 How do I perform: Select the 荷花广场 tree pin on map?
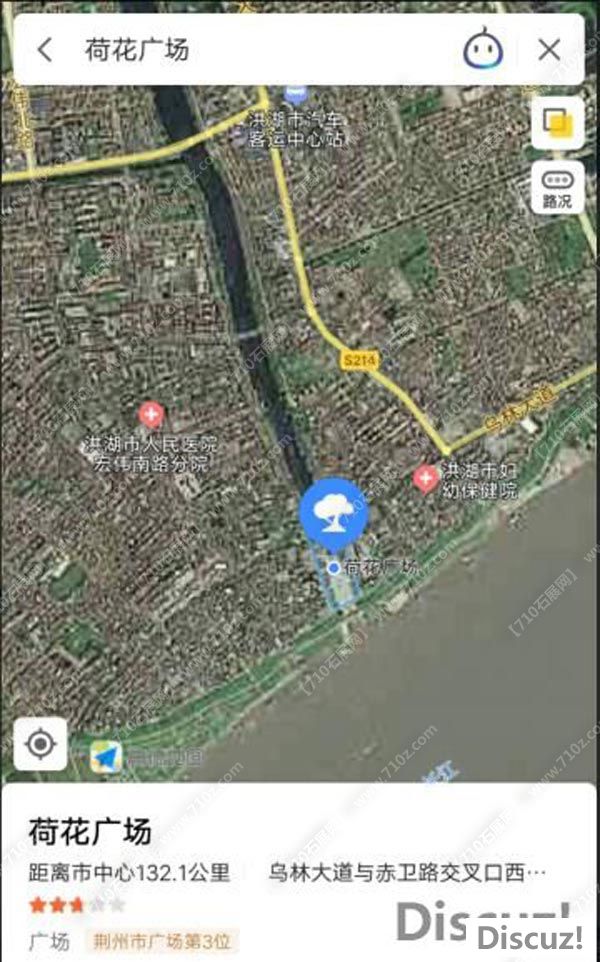(334, 511)
